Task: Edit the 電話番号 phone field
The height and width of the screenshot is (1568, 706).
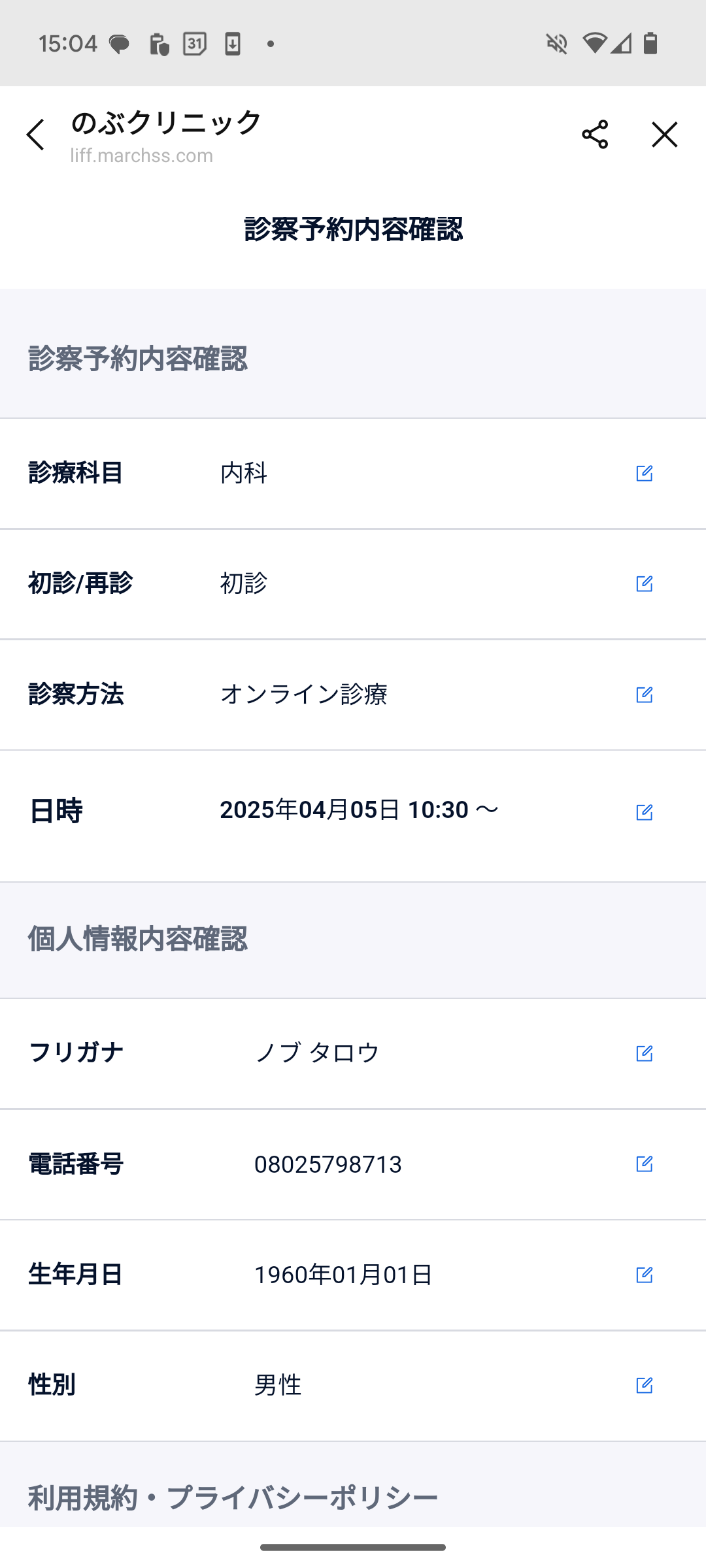Action: pyautogui.click(x=645, y=1162)
